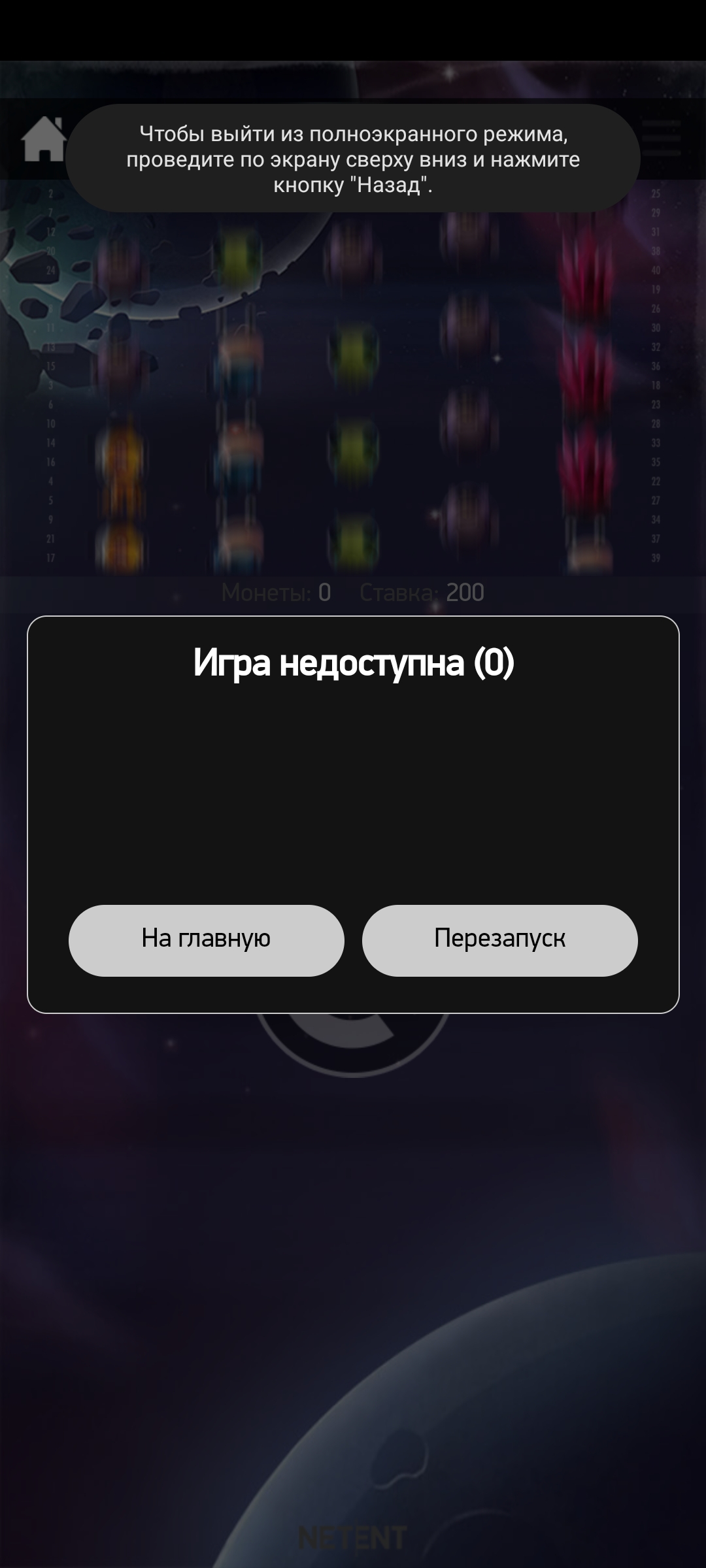Screen dimensions: 706x1568
Task: Tap the На главную button
Action: click(206, 940)
